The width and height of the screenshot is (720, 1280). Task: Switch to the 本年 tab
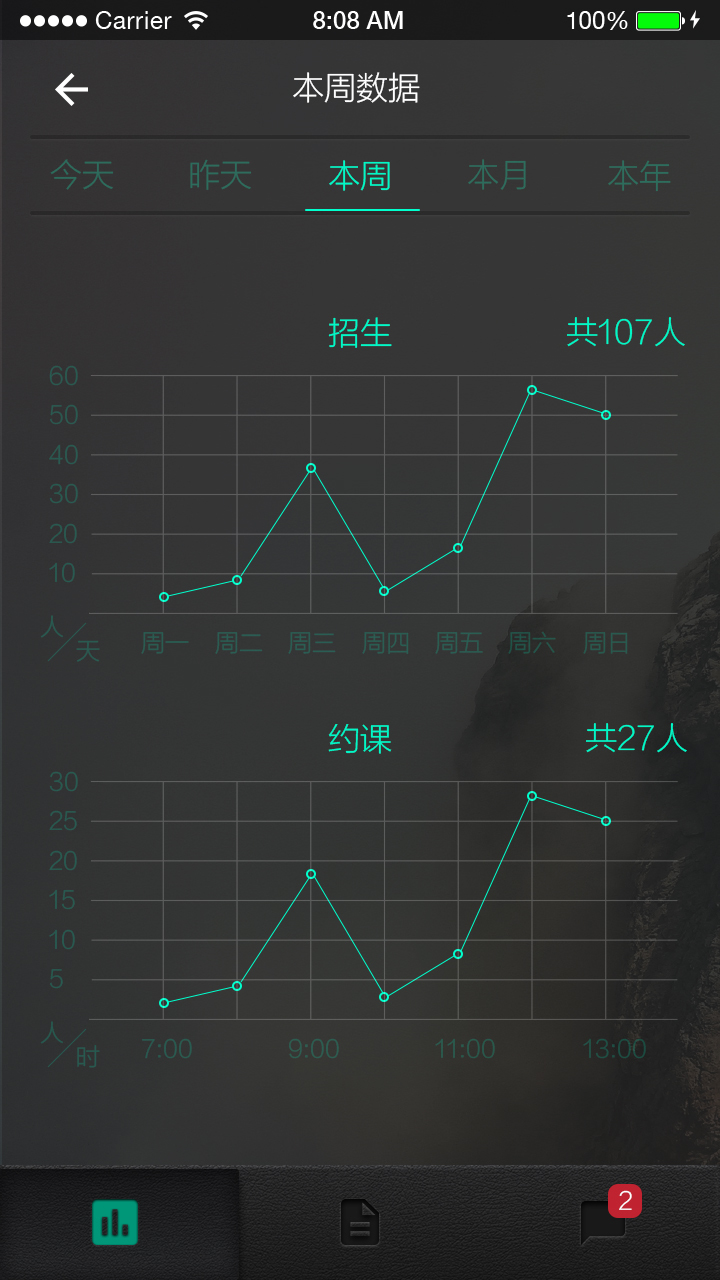[638, 176]
